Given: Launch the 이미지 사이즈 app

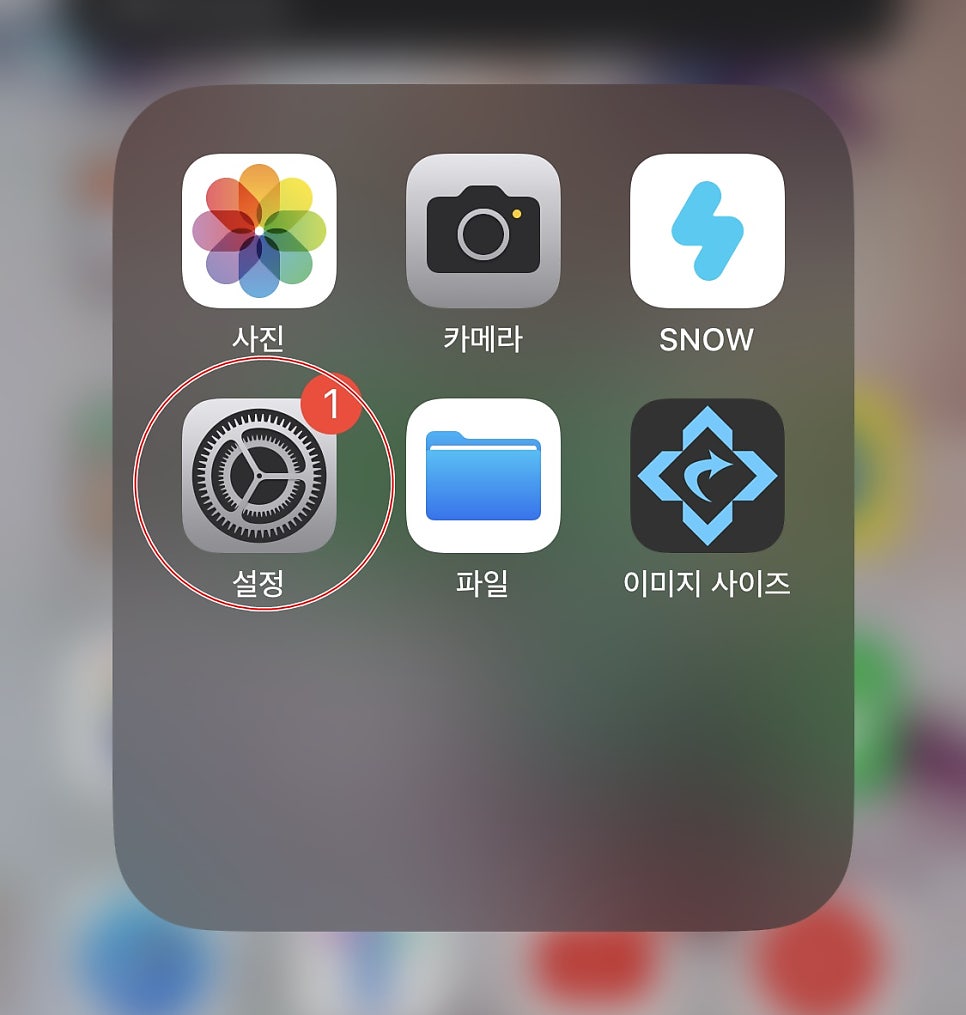Looking at the screenshot, I should point(707,476).
